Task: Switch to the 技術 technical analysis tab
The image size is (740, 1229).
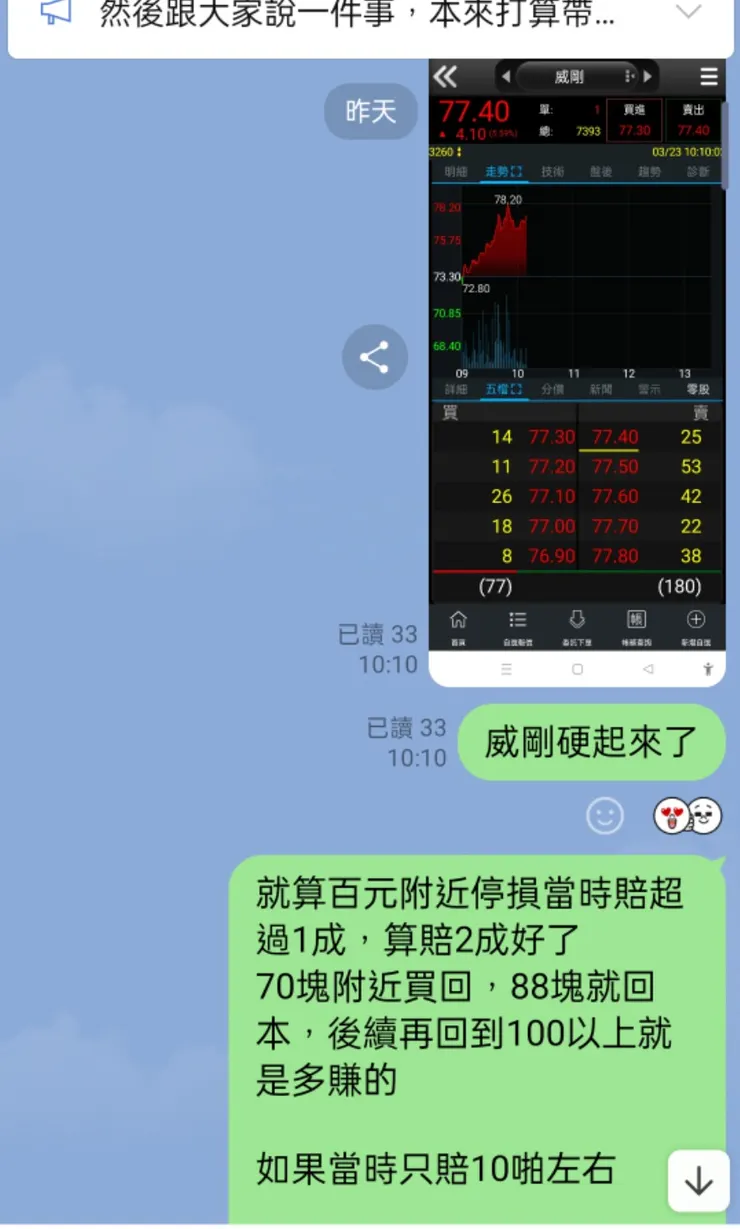Action: tap(551, 170)
